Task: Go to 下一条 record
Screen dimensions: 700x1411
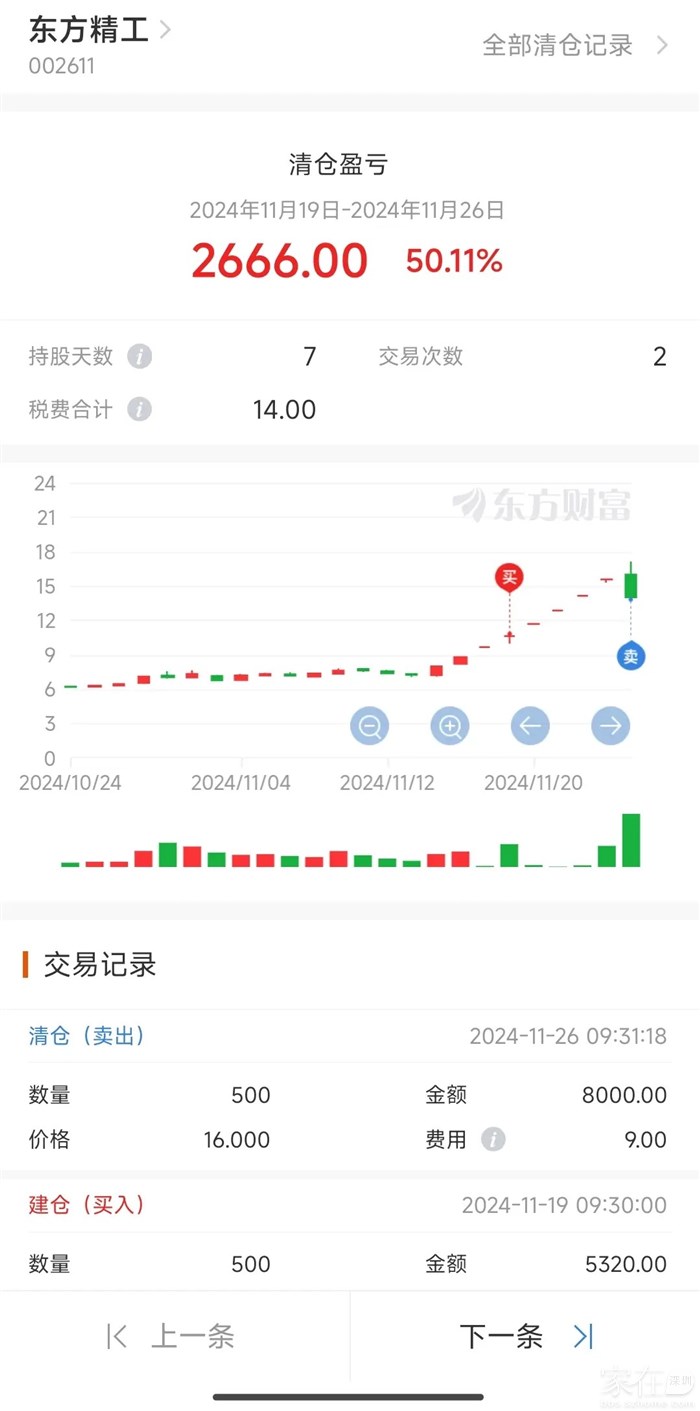Action: pos(525,1336)
